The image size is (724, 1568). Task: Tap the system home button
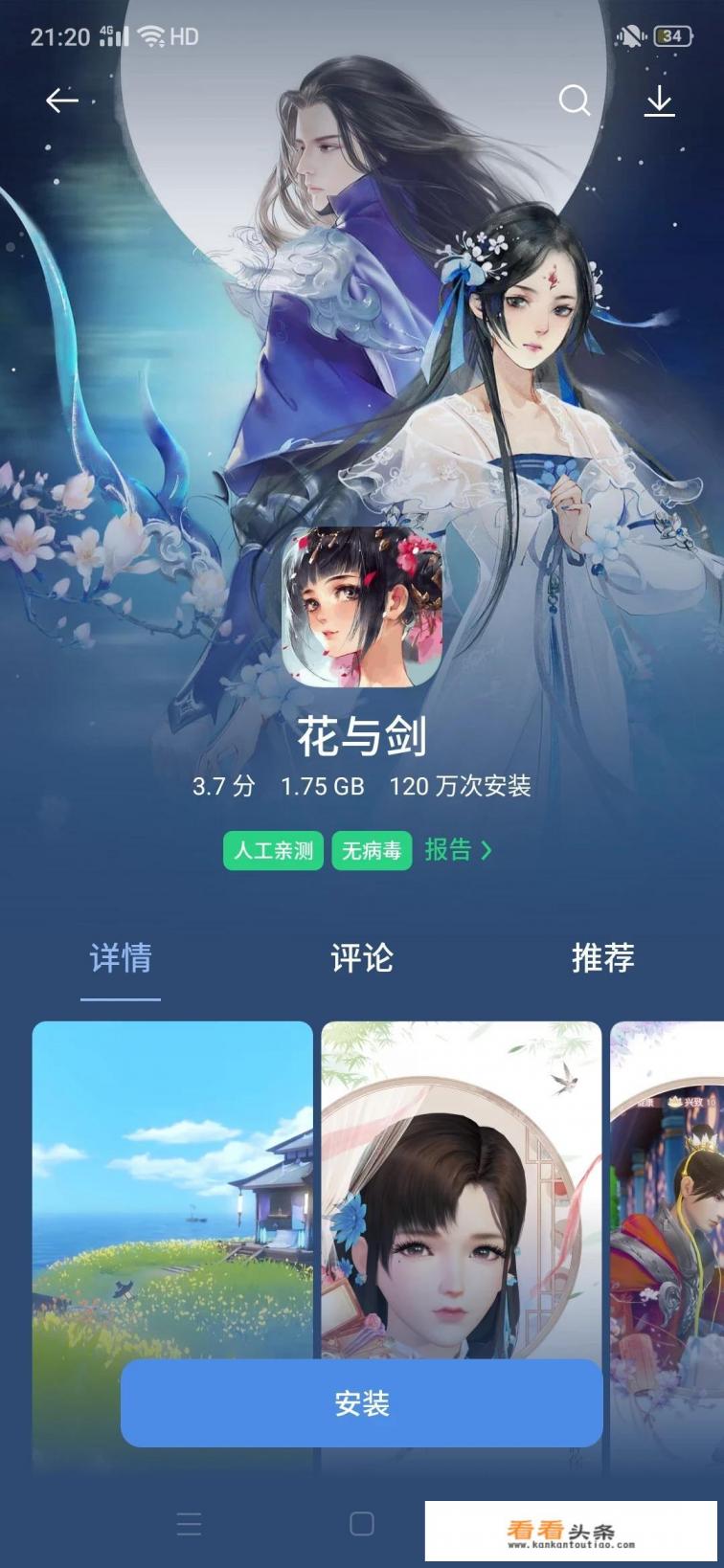(x=361, y=1523)
